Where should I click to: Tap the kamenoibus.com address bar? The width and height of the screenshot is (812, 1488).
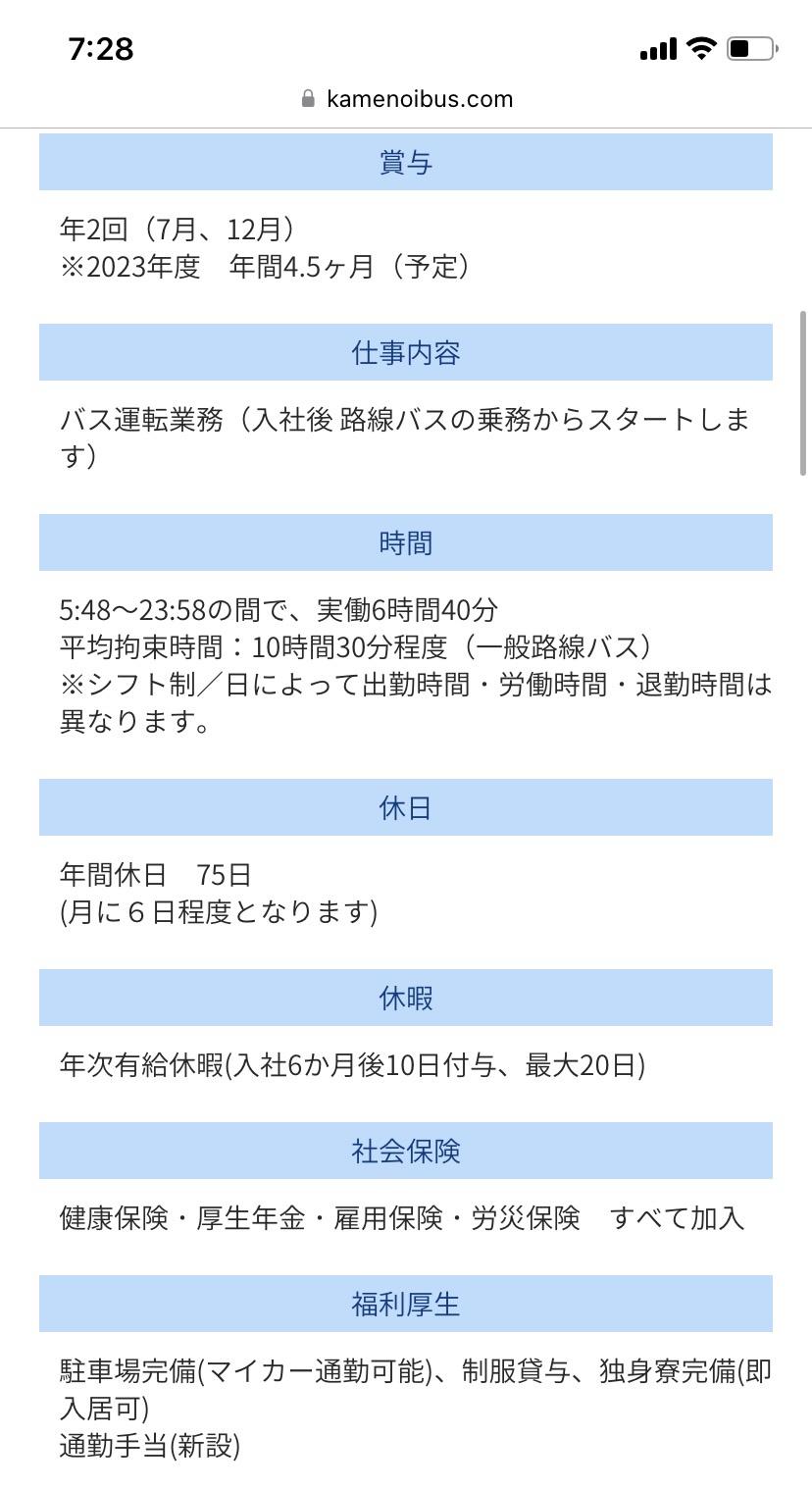[406, 99]
